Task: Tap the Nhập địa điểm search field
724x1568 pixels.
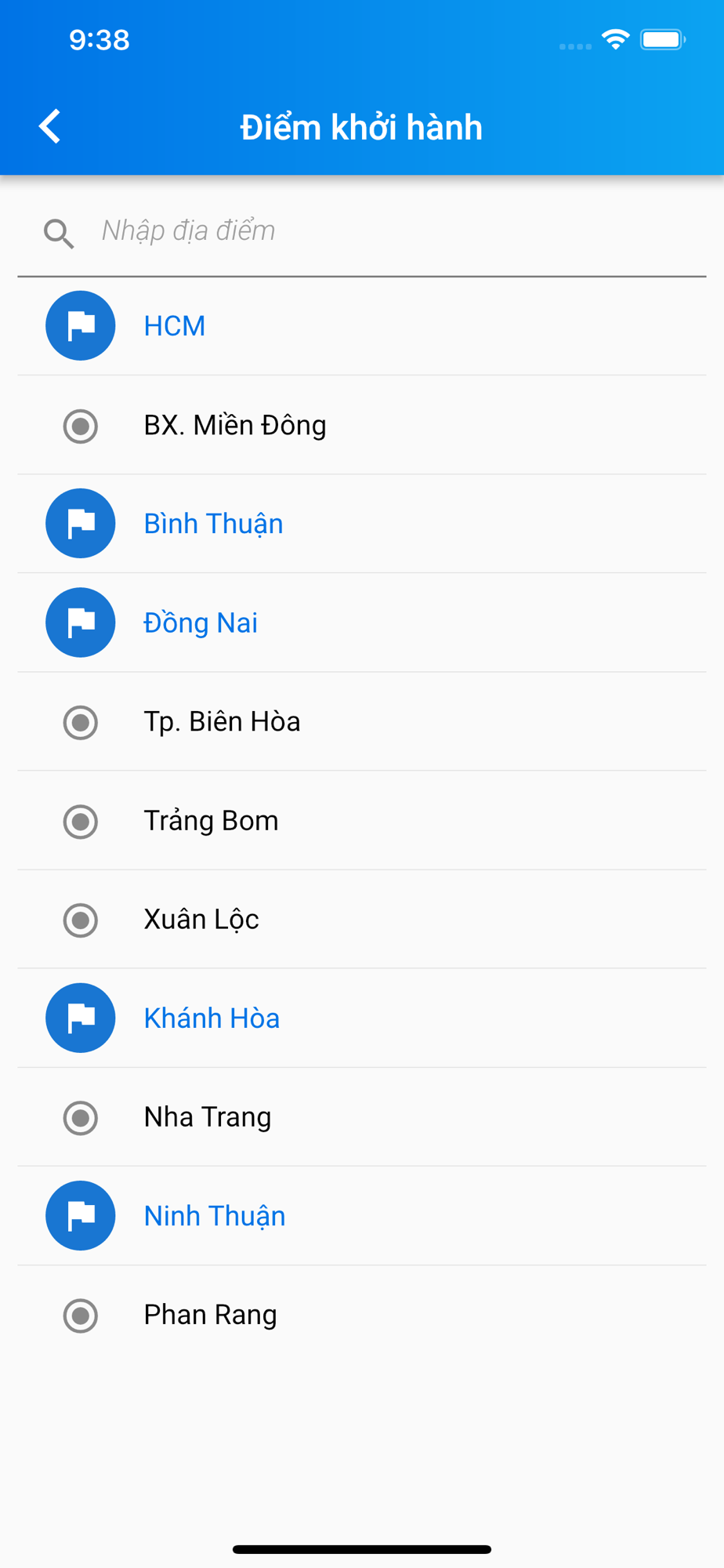Action: (x=362, y=231)
